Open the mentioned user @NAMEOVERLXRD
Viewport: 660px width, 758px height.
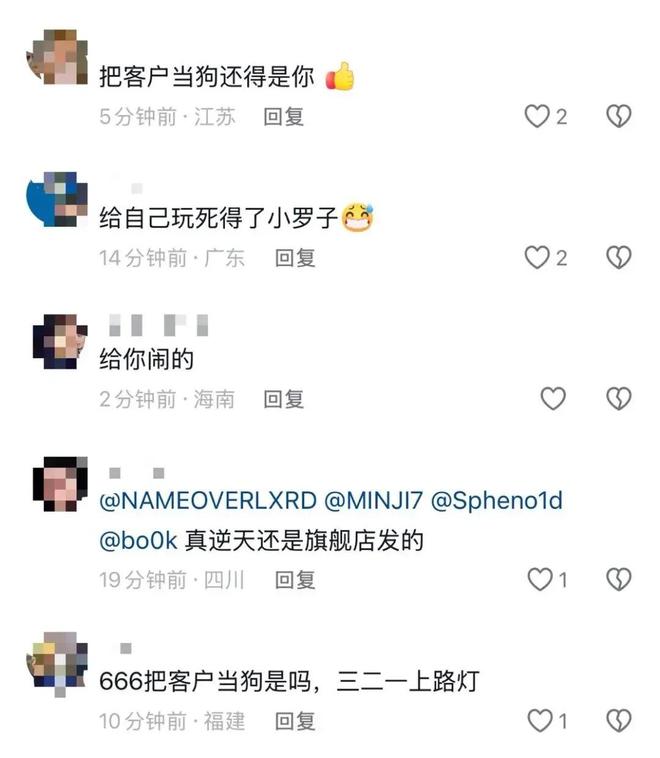(x=208, y=501)
